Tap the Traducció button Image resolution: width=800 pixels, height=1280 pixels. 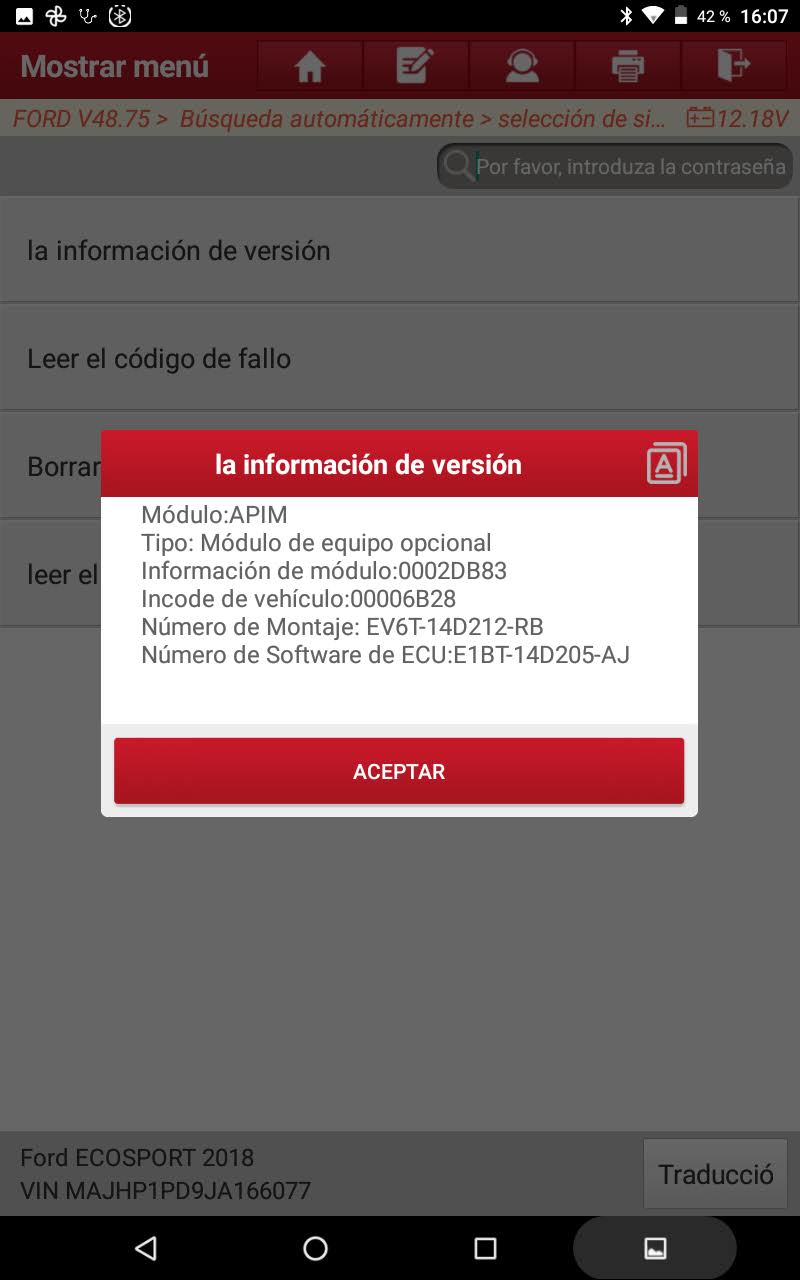point(715,1174)
